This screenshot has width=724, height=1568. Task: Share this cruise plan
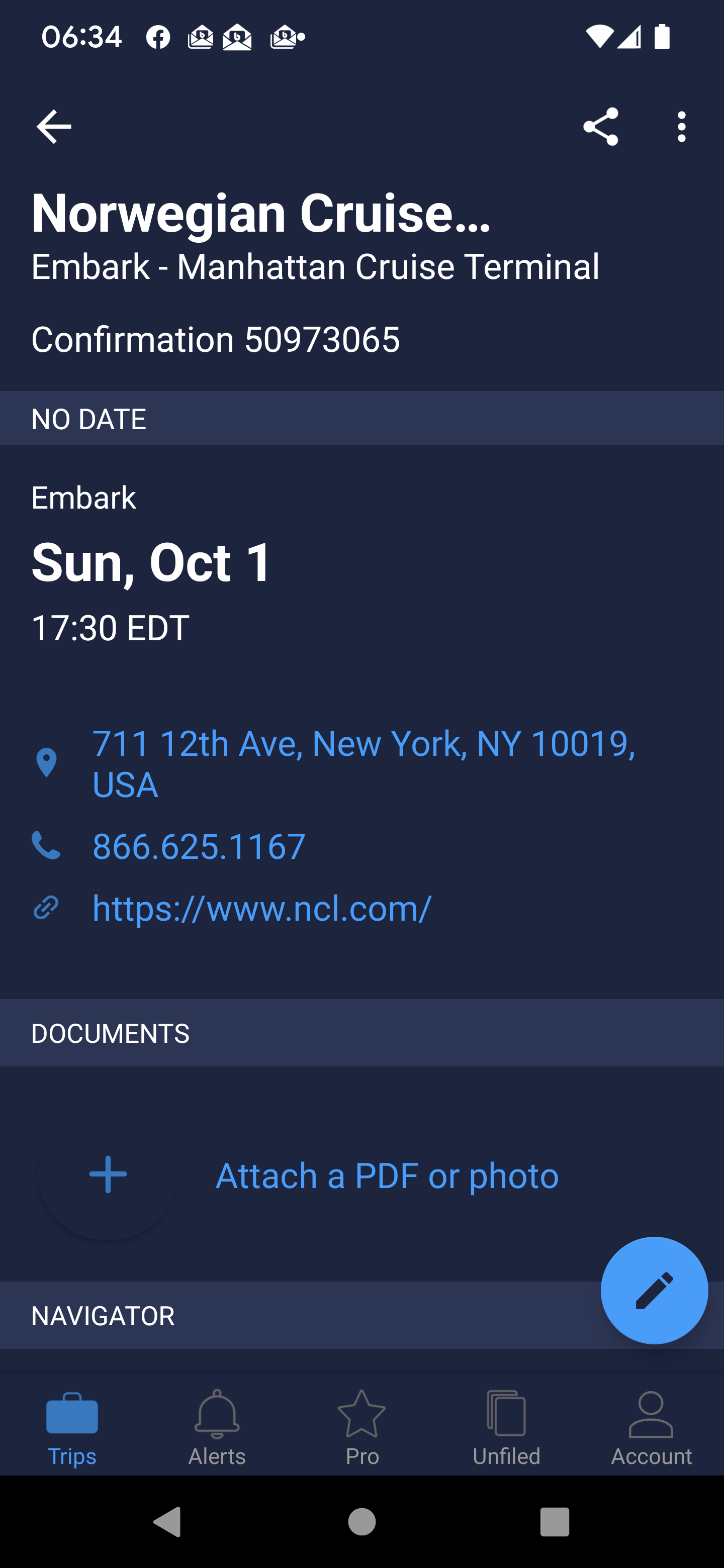[600, 127]
